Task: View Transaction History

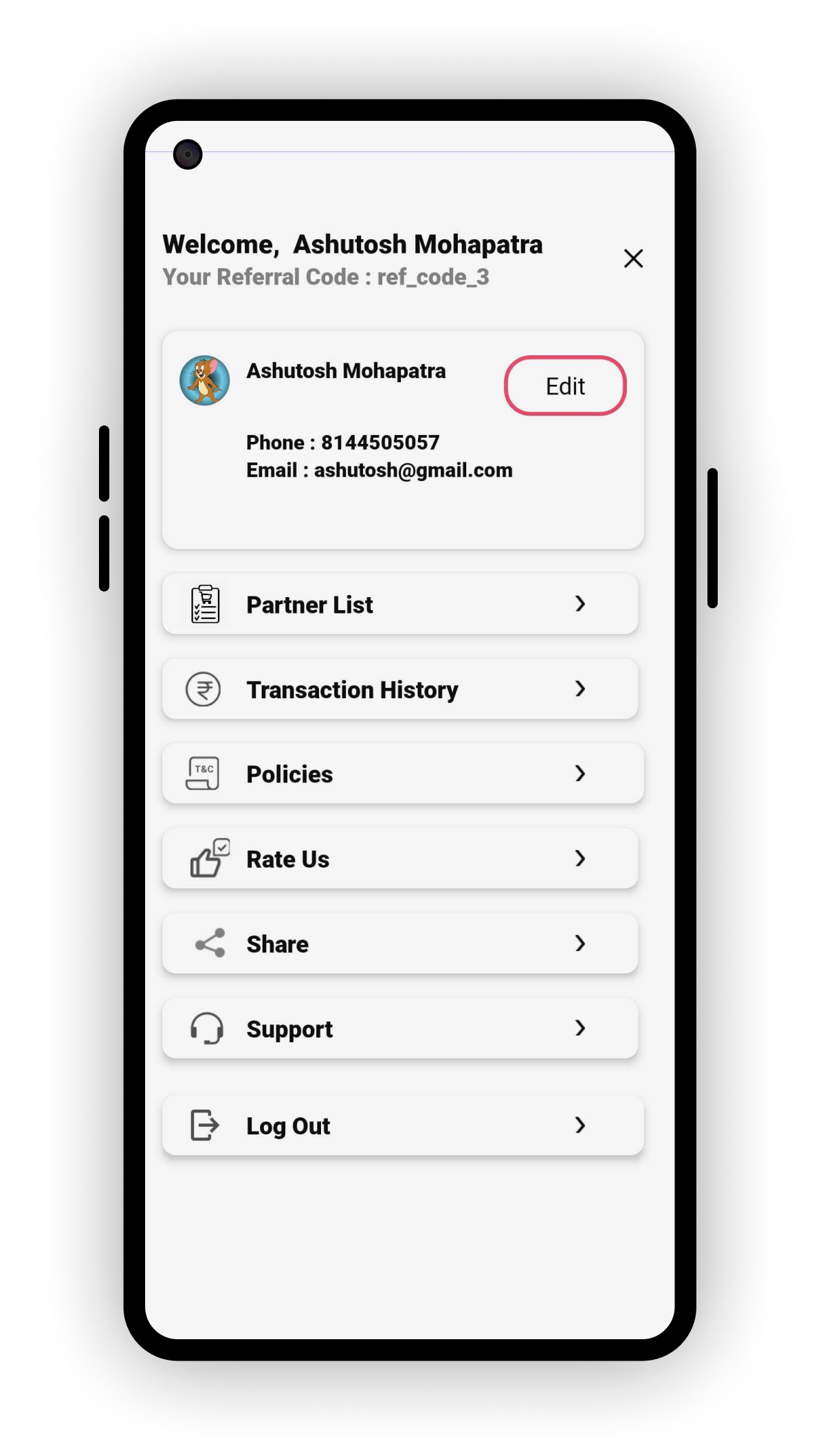Action: click(400, 689)
